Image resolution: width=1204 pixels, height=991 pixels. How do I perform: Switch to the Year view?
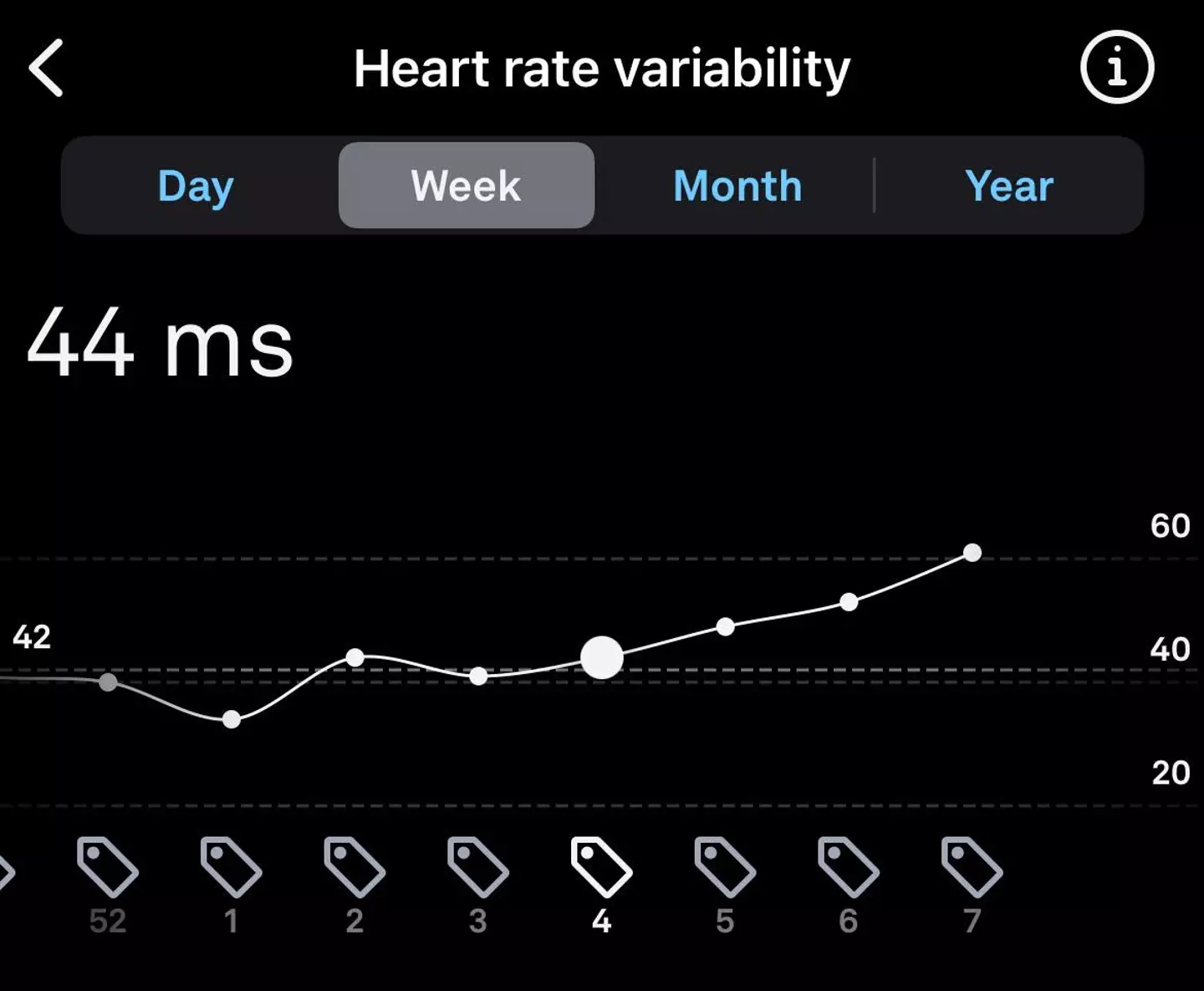(x=1008, y=186)
